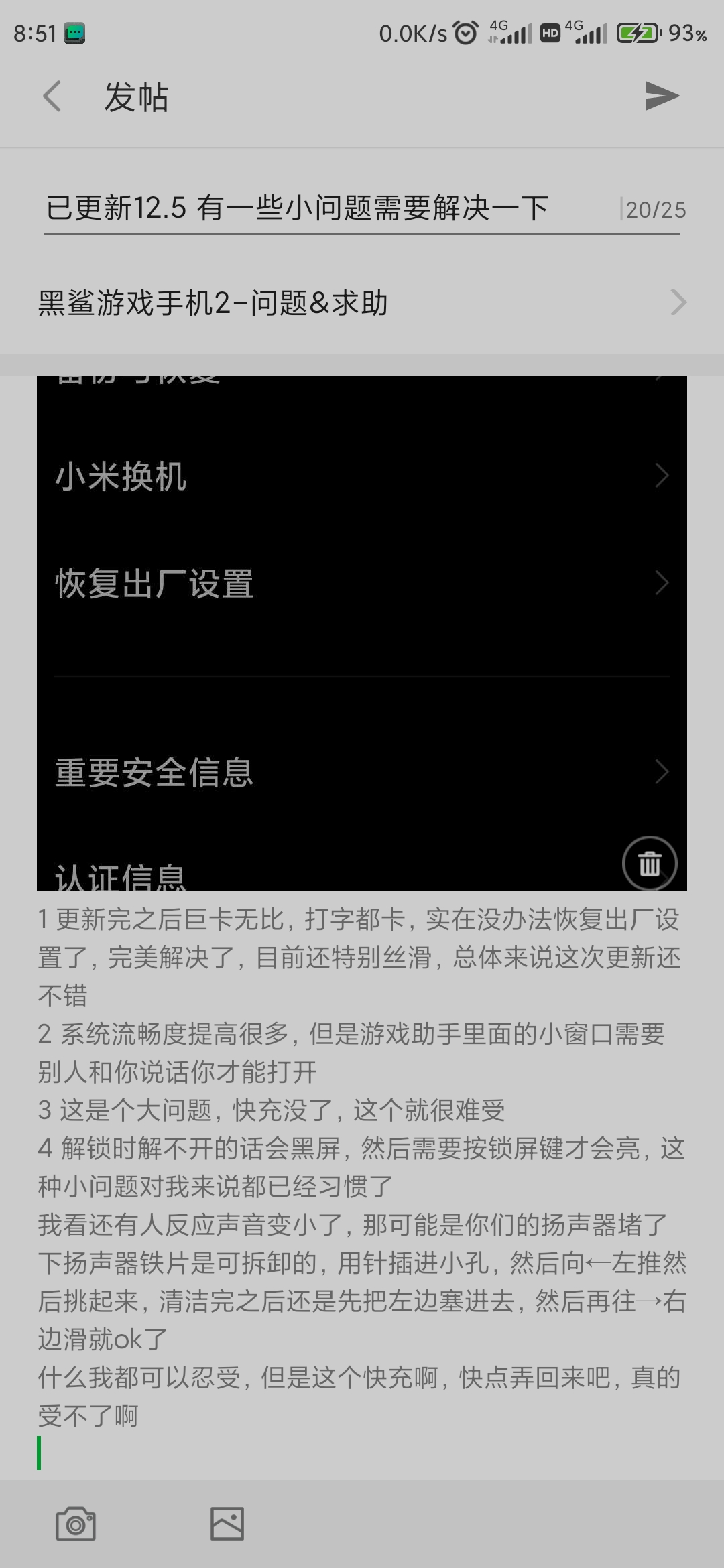The height and width of the screenshot is (1568, 724).
Task: Add a picture from the gallery
Action: [227, 1524]
